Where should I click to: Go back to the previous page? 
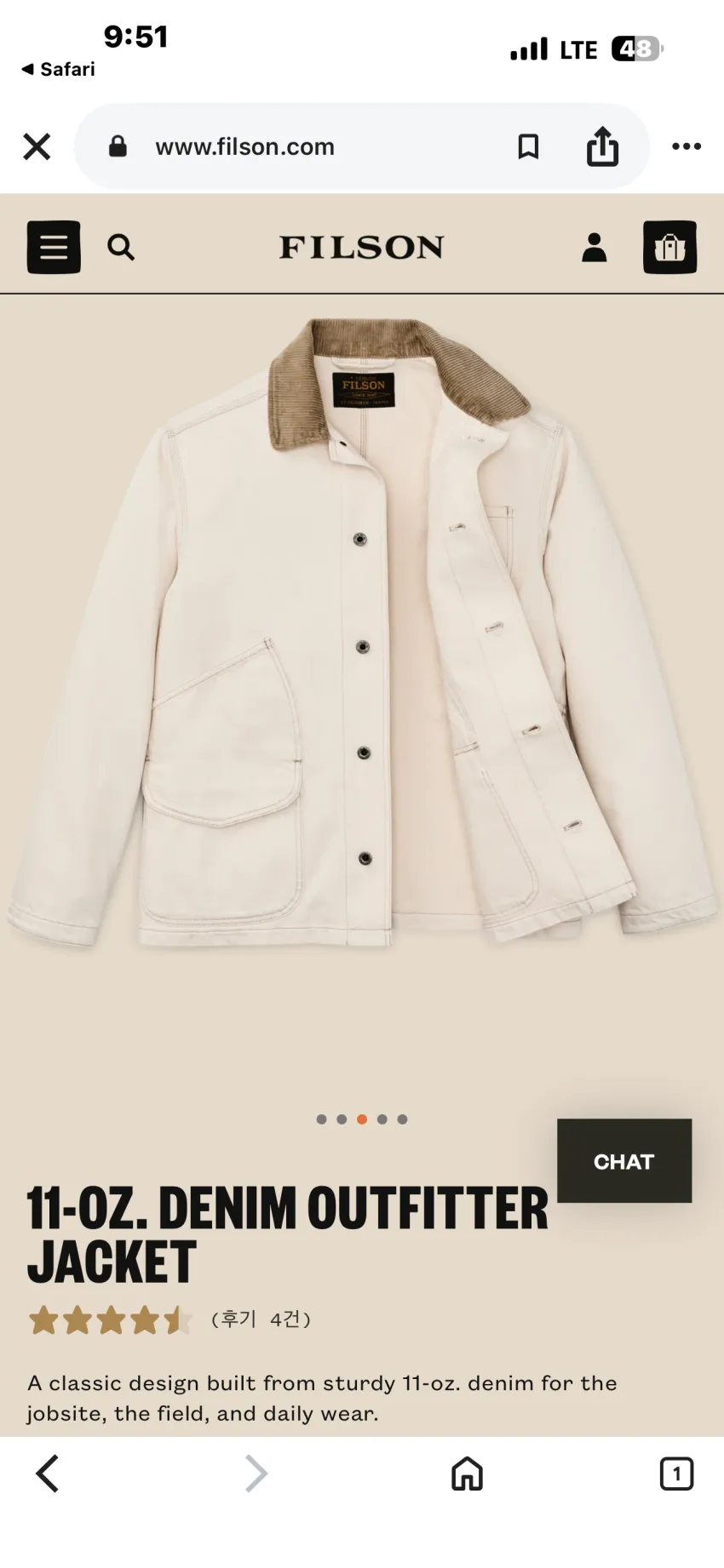click(x=47, y=1474)
